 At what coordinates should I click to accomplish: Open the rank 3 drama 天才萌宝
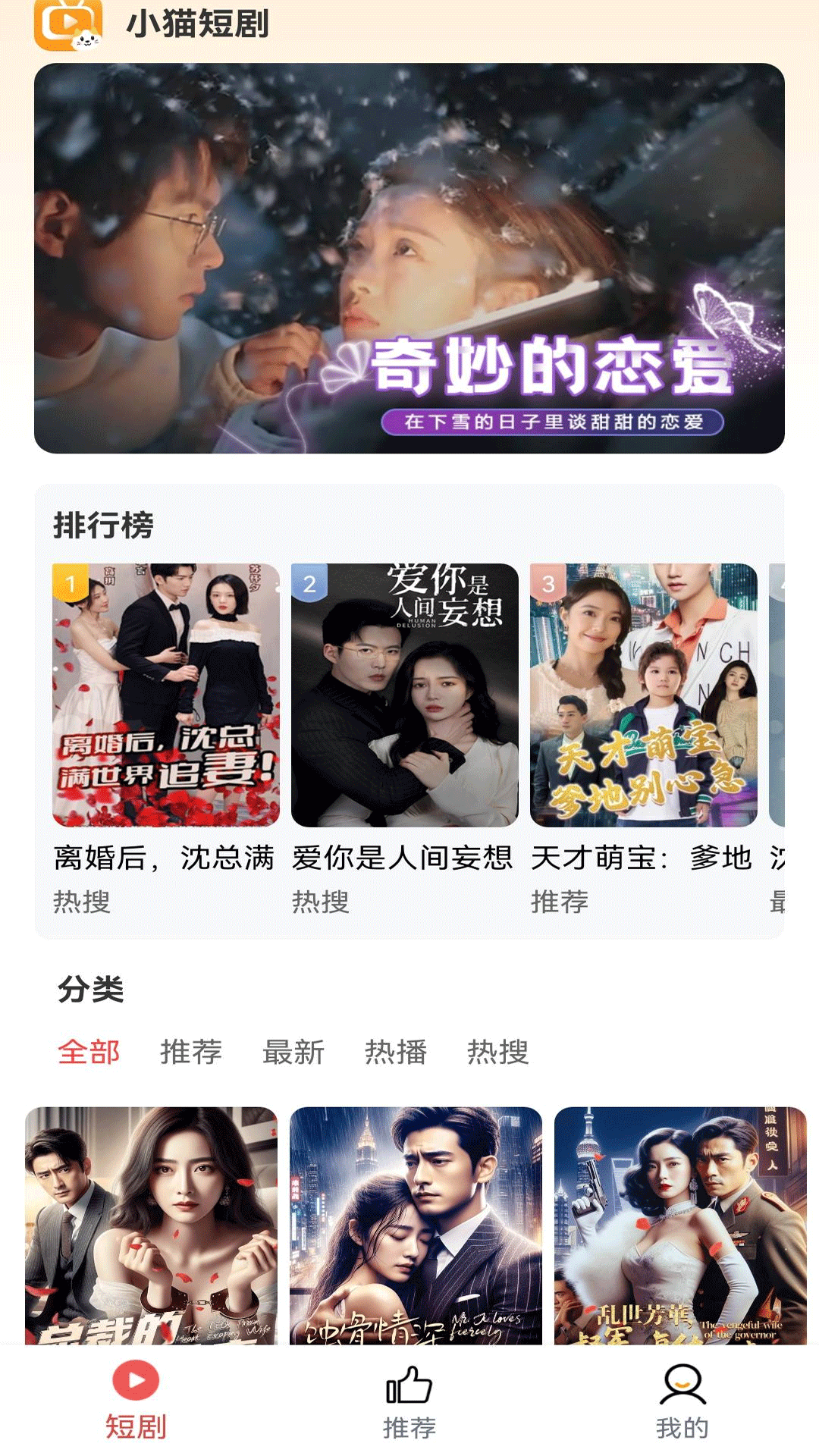point(644,695)
